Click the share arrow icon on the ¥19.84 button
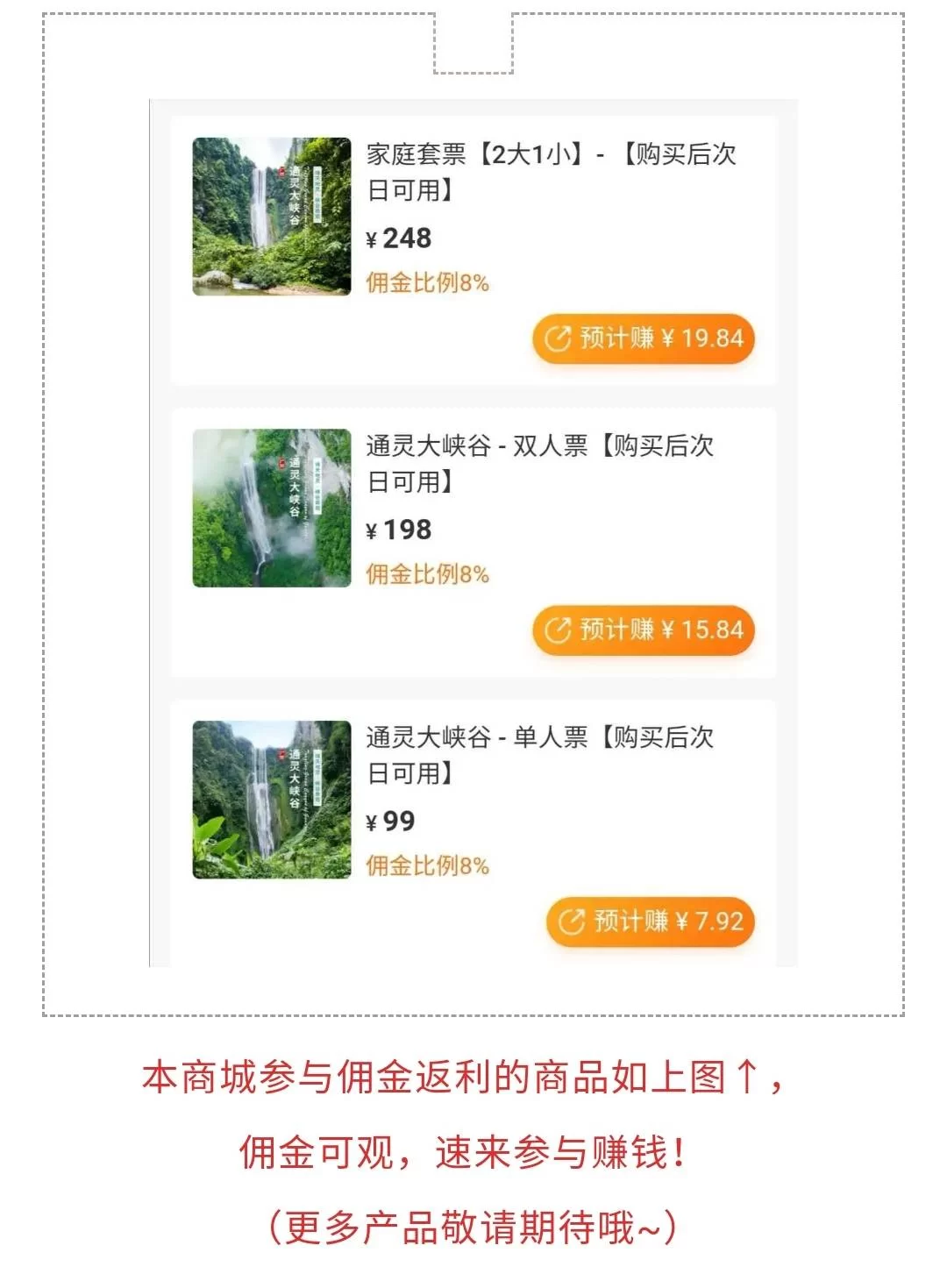 click(x=559, y=339)
